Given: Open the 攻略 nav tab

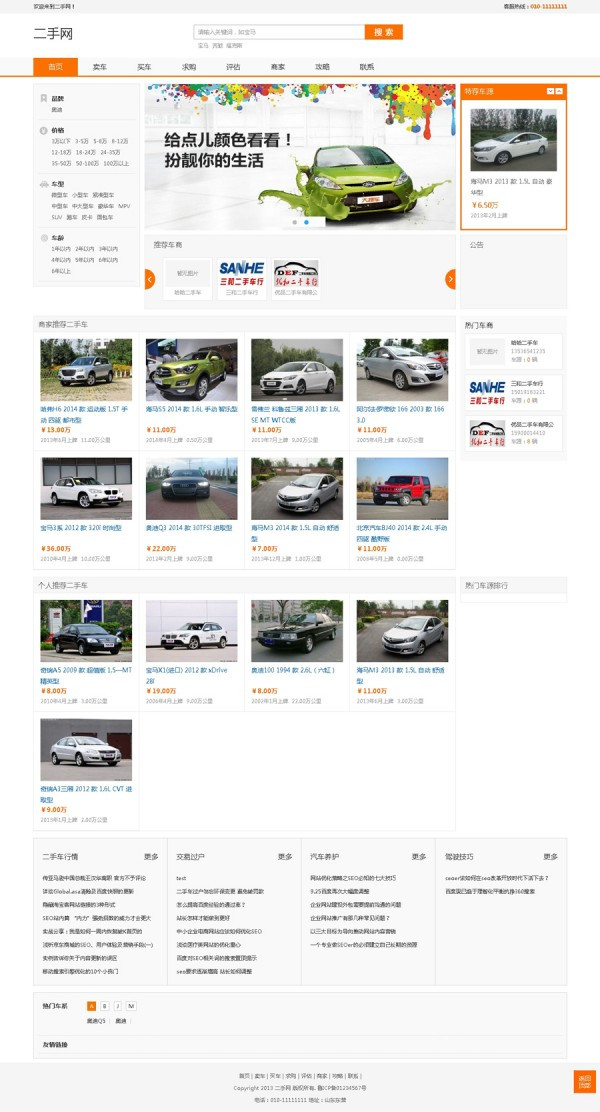Looking at the screenshot, I should pos(322,67).
